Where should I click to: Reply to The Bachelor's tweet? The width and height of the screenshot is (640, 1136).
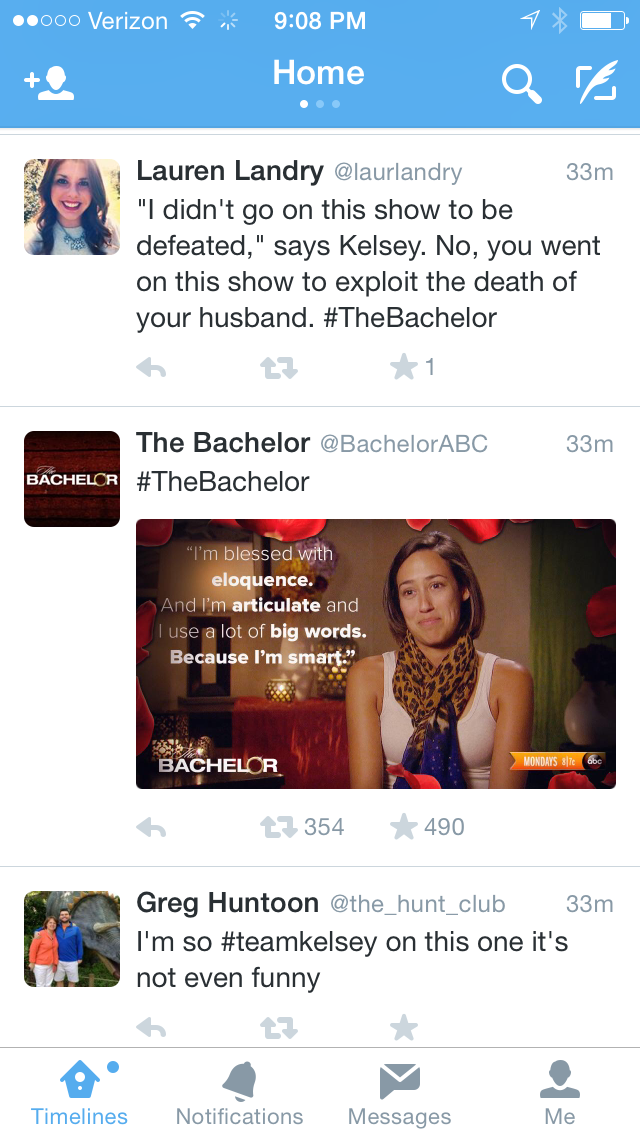(151, 827)
